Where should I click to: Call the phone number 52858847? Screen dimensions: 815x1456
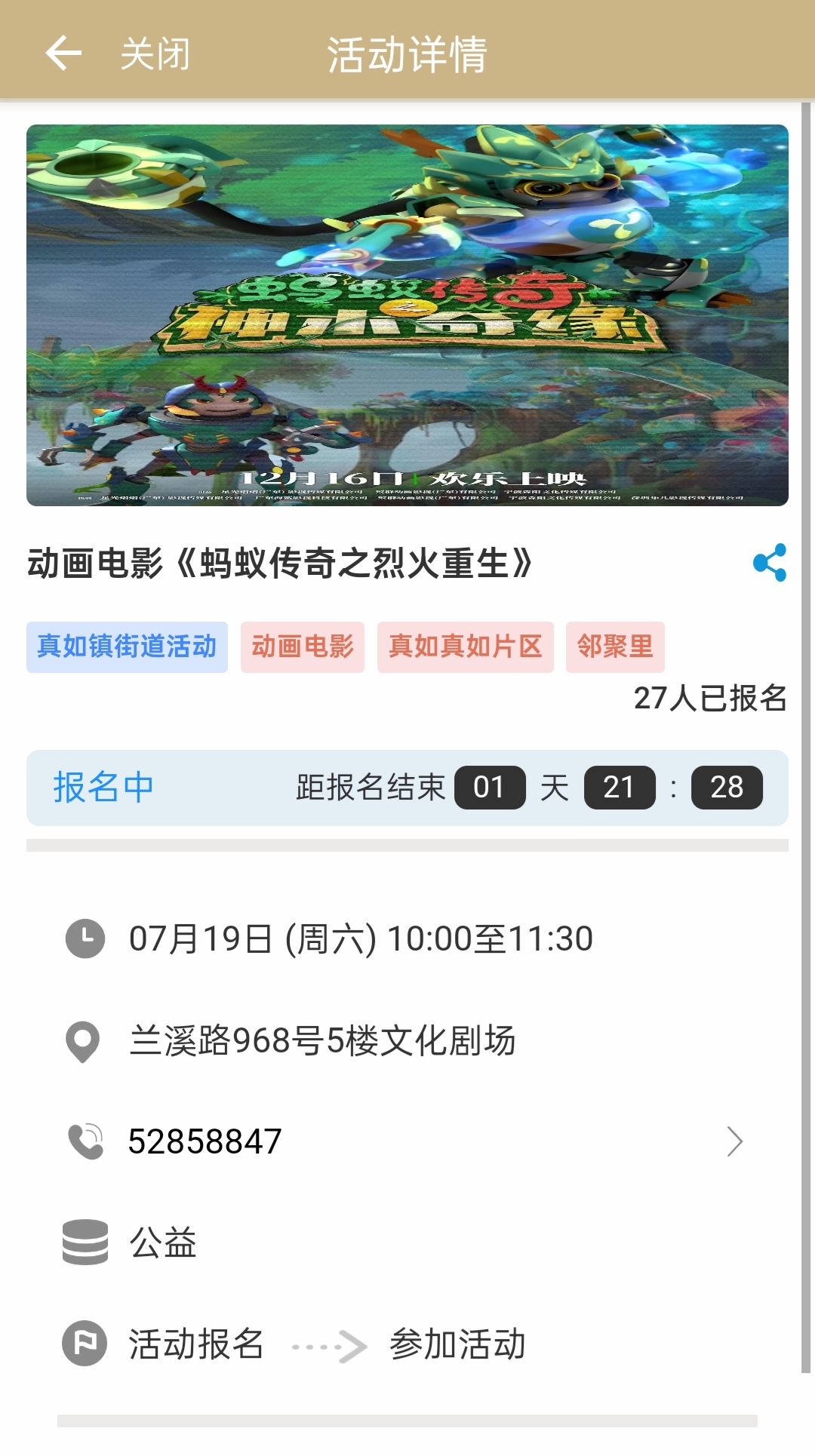(x=205, y=1141)
